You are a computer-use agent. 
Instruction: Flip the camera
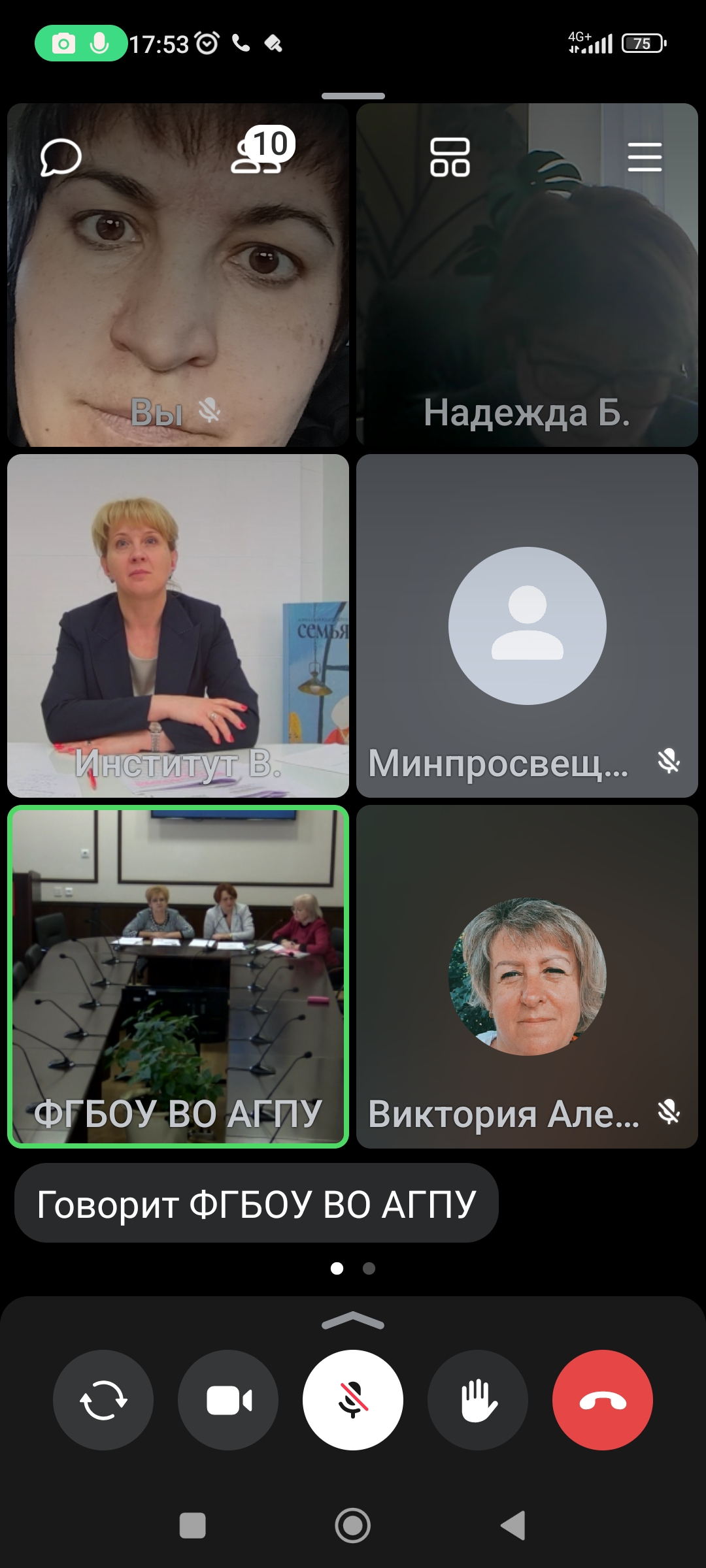[103, 1400]
